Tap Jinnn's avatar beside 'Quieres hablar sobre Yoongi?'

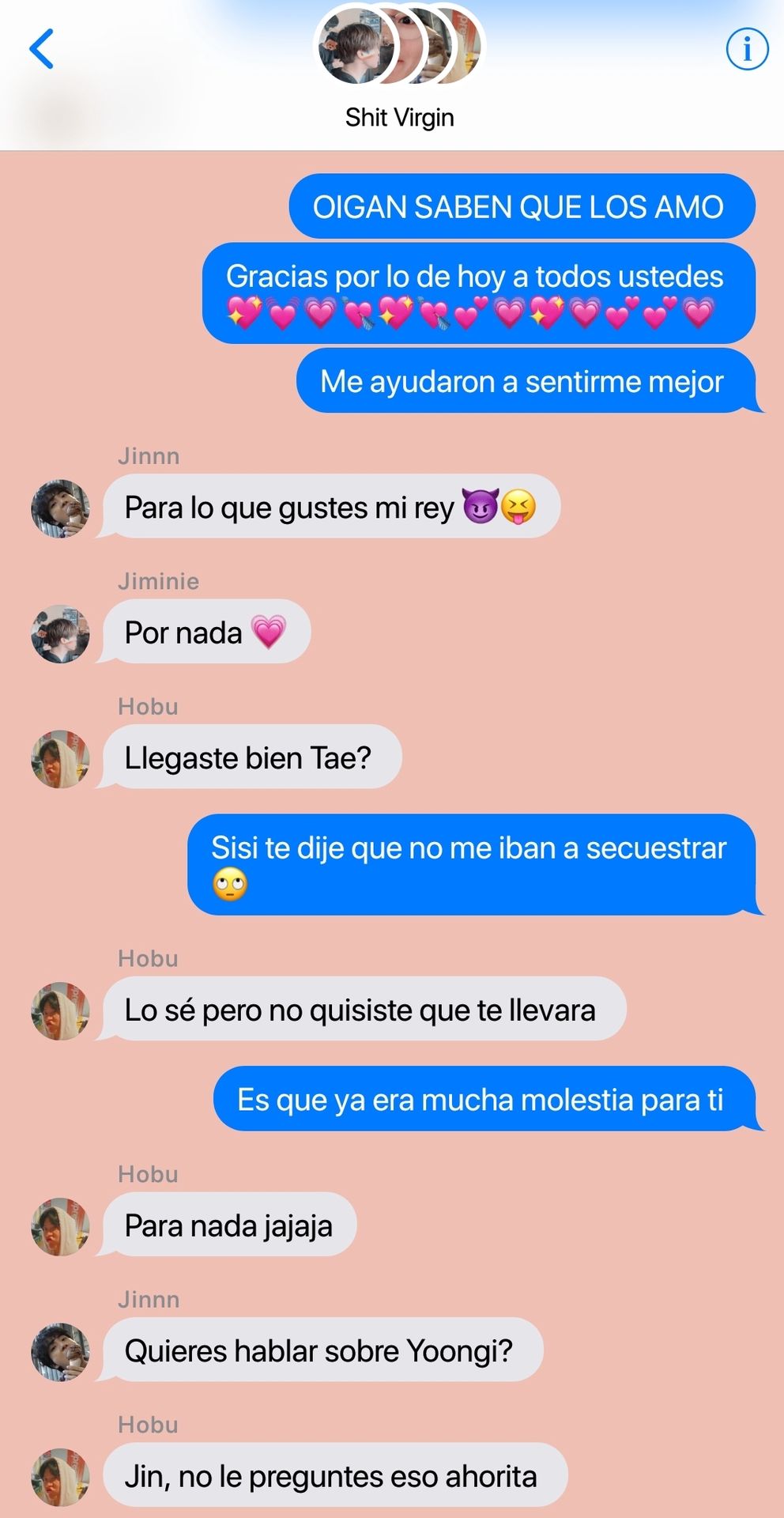coord(60,1352)
